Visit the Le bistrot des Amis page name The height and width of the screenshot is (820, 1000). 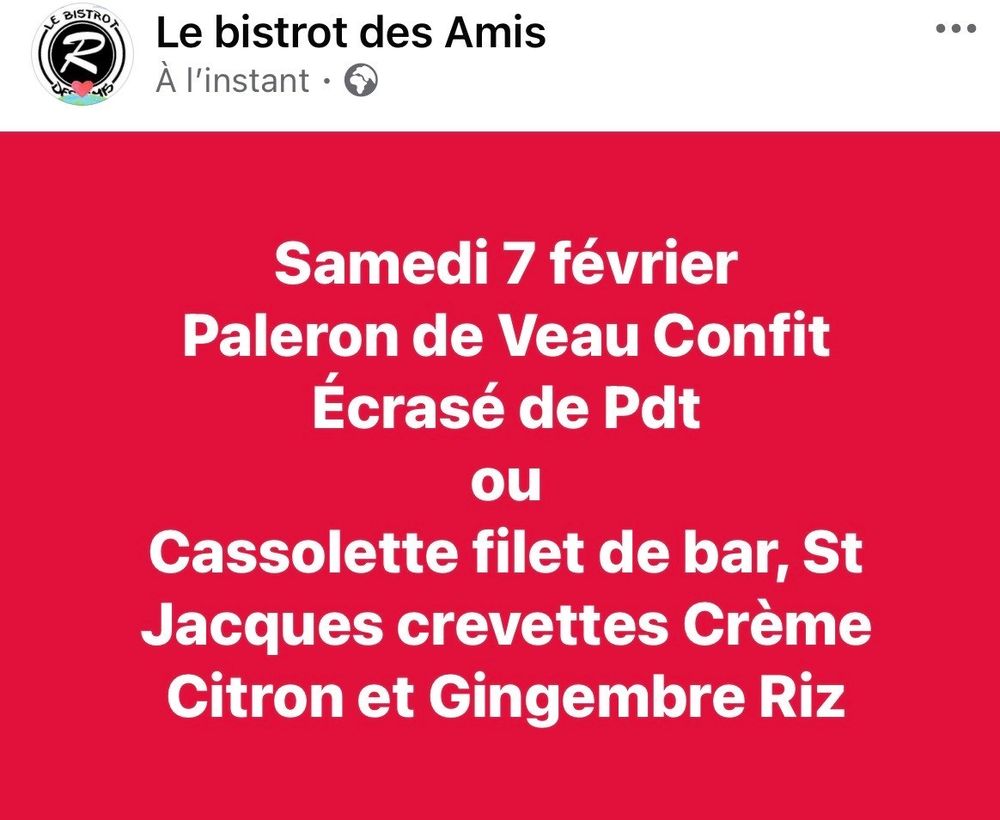[x=351, y=33]
